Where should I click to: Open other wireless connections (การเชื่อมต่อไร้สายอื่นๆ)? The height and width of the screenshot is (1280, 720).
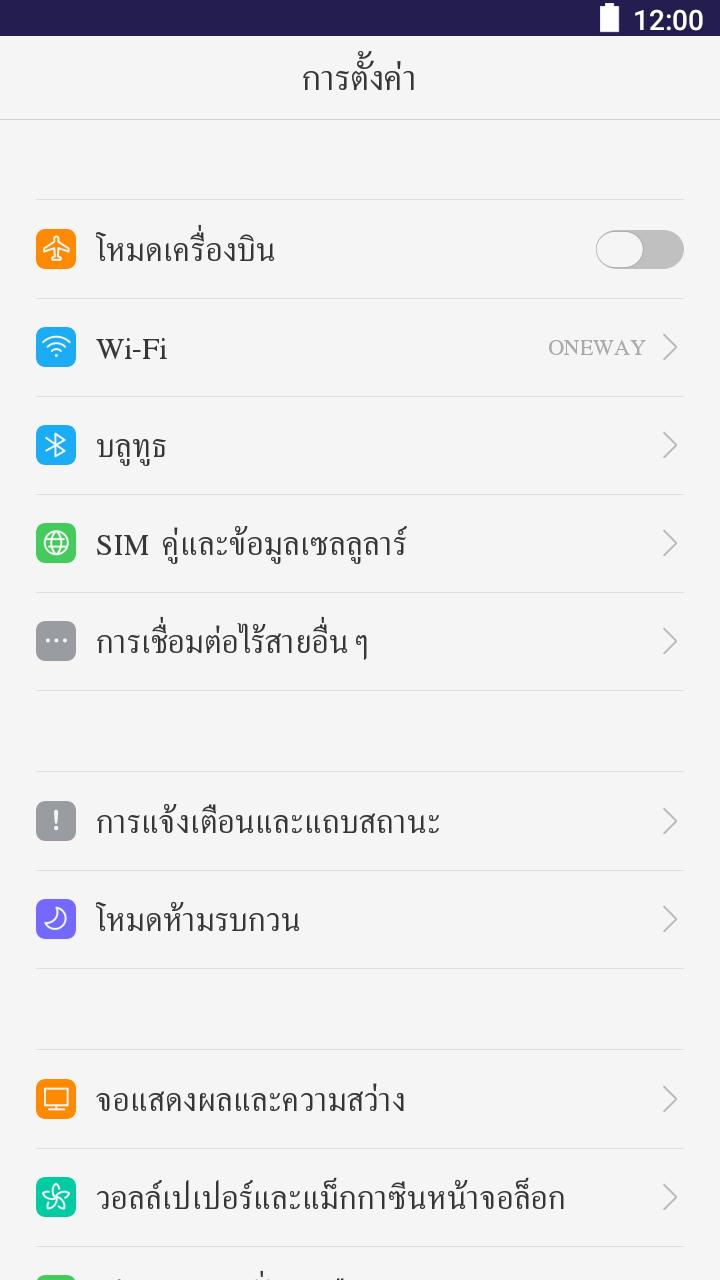tap(360, 642)
